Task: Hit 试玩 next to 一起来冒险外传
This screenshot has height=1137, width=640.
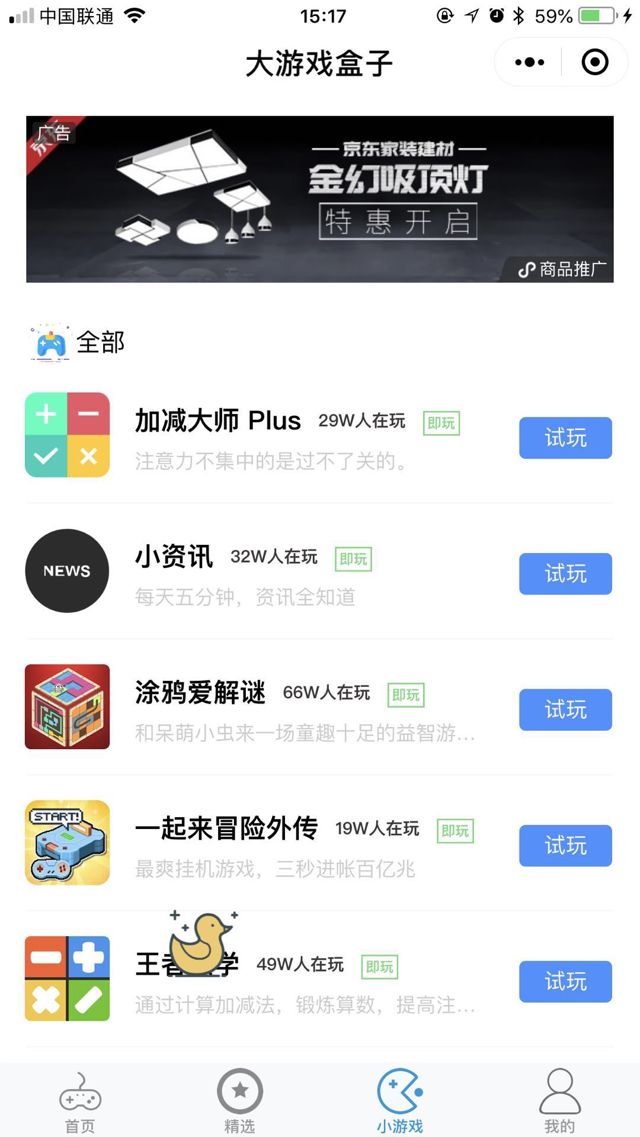Action: [565, 846]
